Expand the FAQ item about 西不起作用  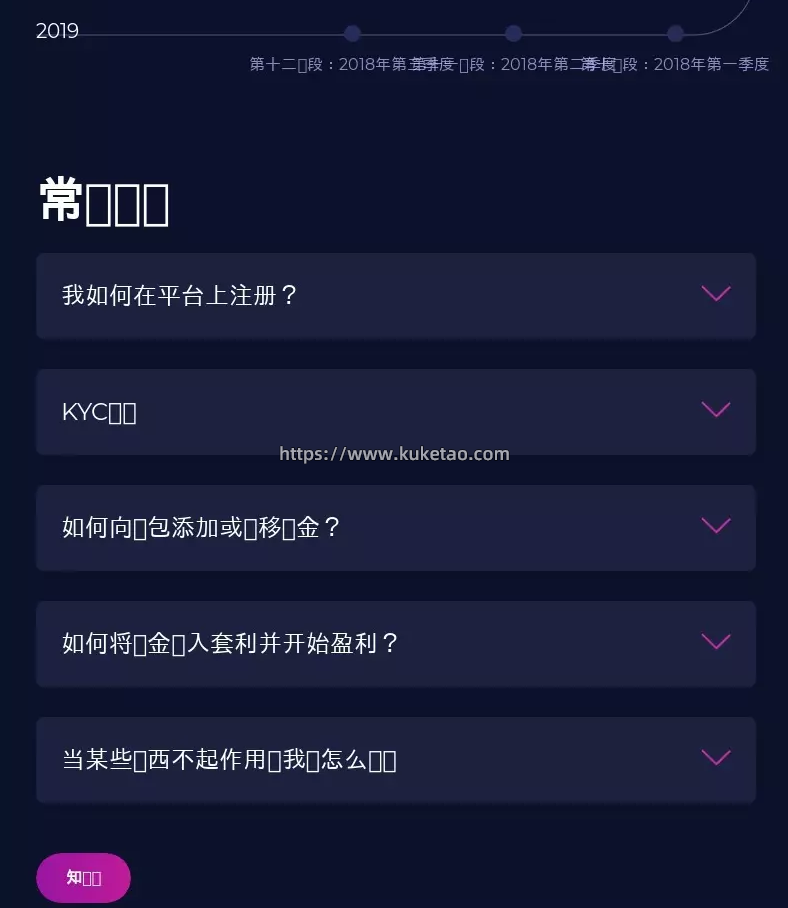395,759
